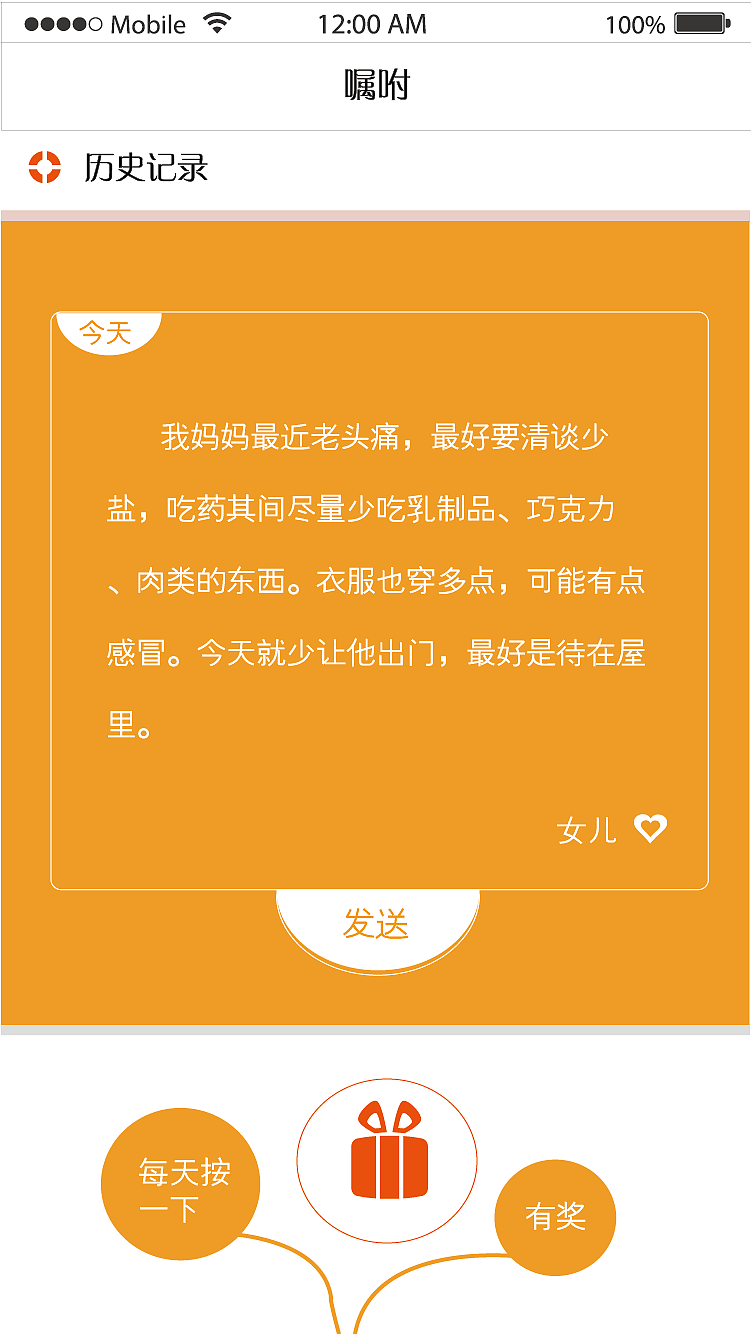751x1334 pixels.
Task: Open the 历史记录 history entry
Action: (x=146, y=167)
